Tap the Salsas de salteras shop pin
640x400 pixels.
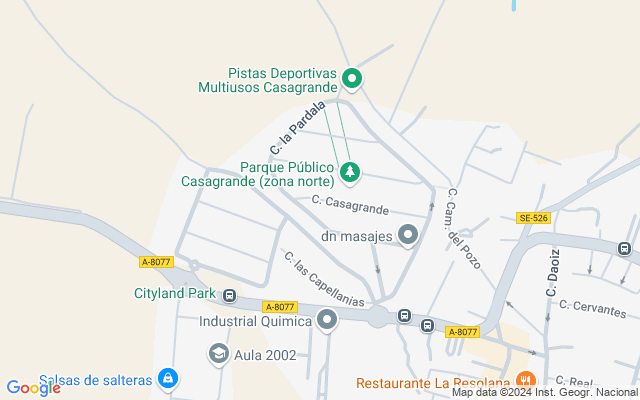pyautogui.click(x=168, y=378)
